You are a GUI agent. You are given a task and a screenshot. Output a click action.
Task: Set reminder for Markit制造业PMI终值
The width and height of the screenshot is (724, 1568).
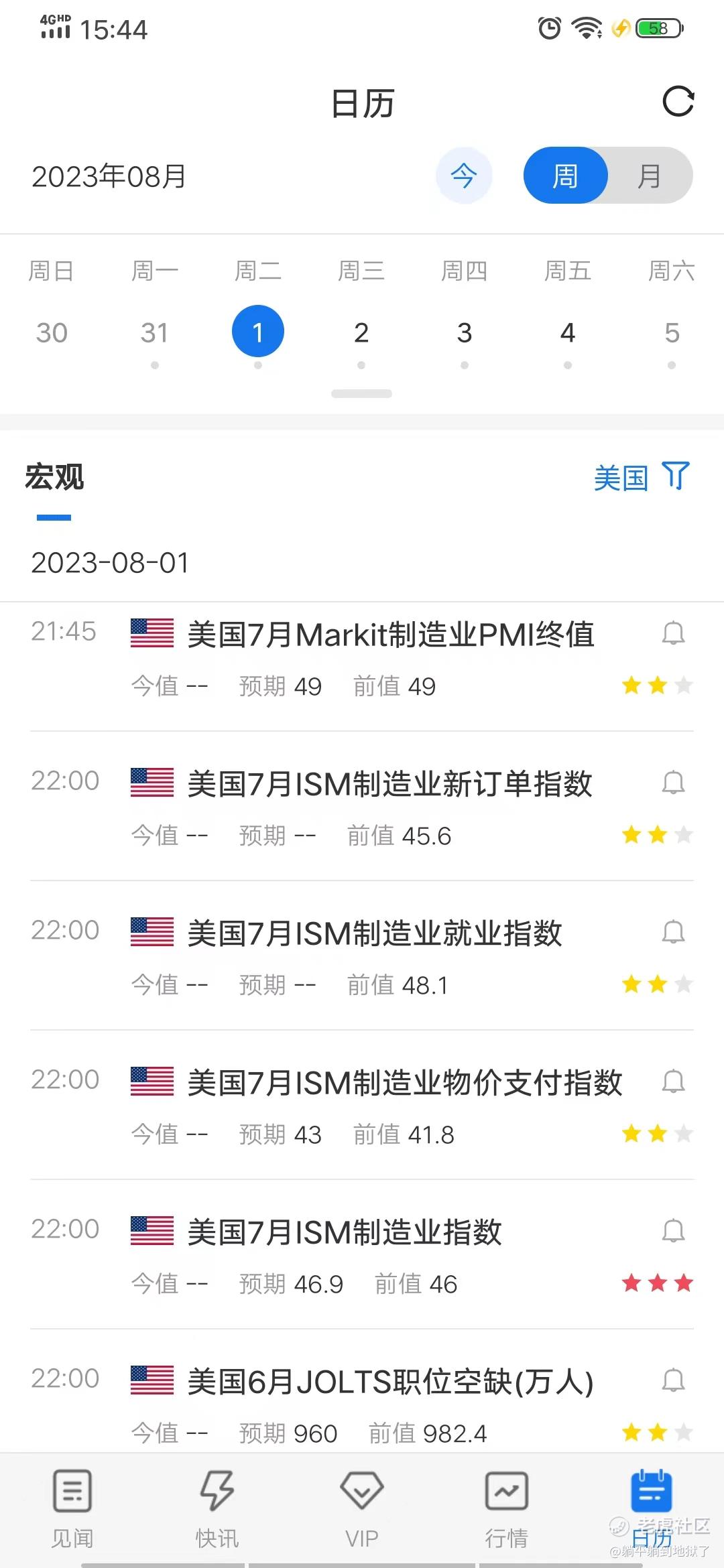tap(673, 633)
